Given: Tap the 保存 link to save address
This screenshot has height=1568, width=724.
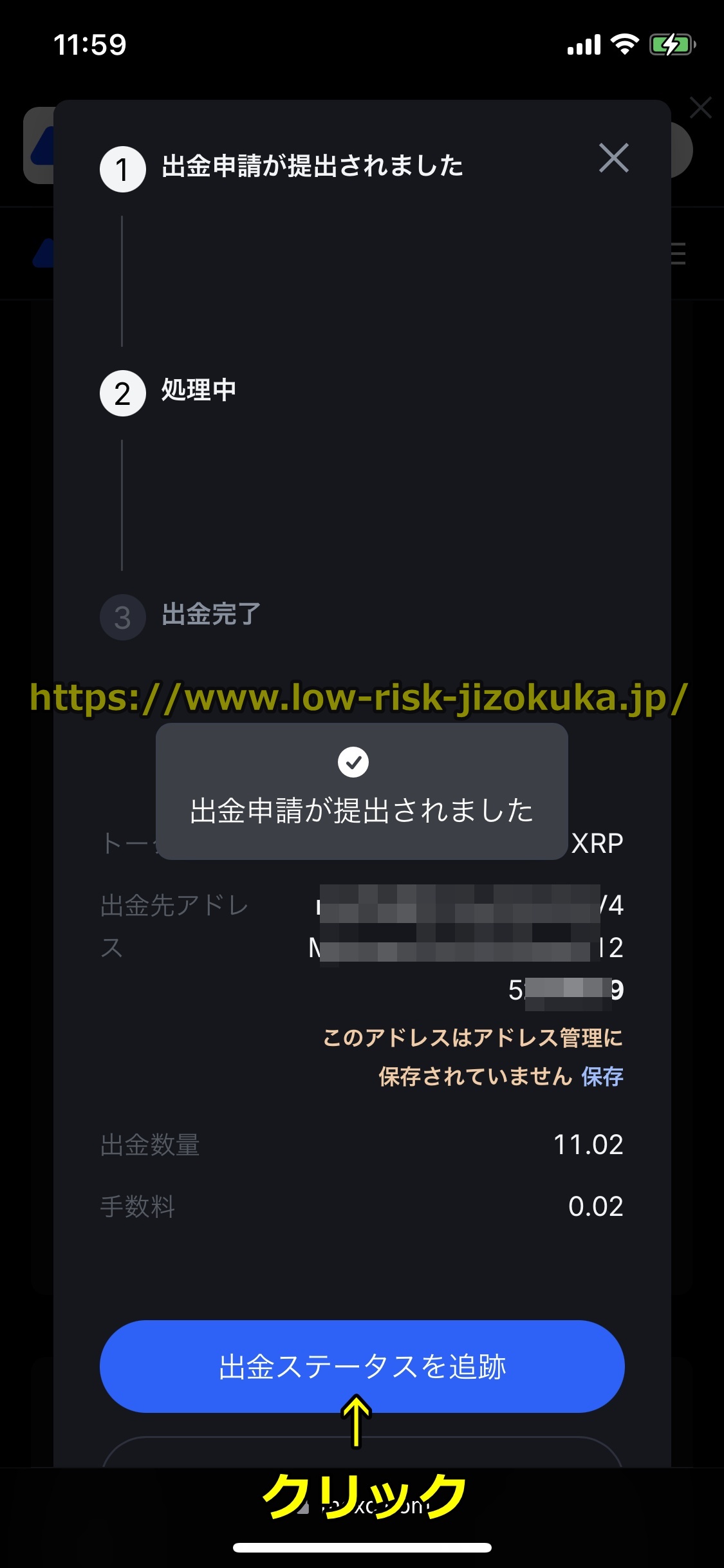Looking at the screenshot, I should click(x=602, y=1076).
